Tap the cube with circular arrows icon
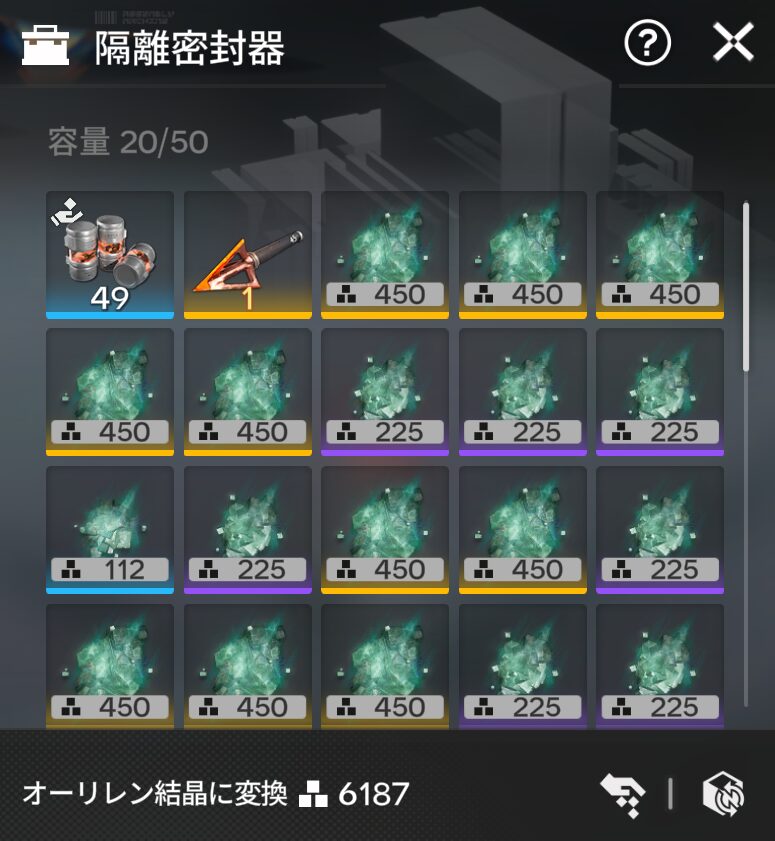775x841 pixels. (725, 793)
